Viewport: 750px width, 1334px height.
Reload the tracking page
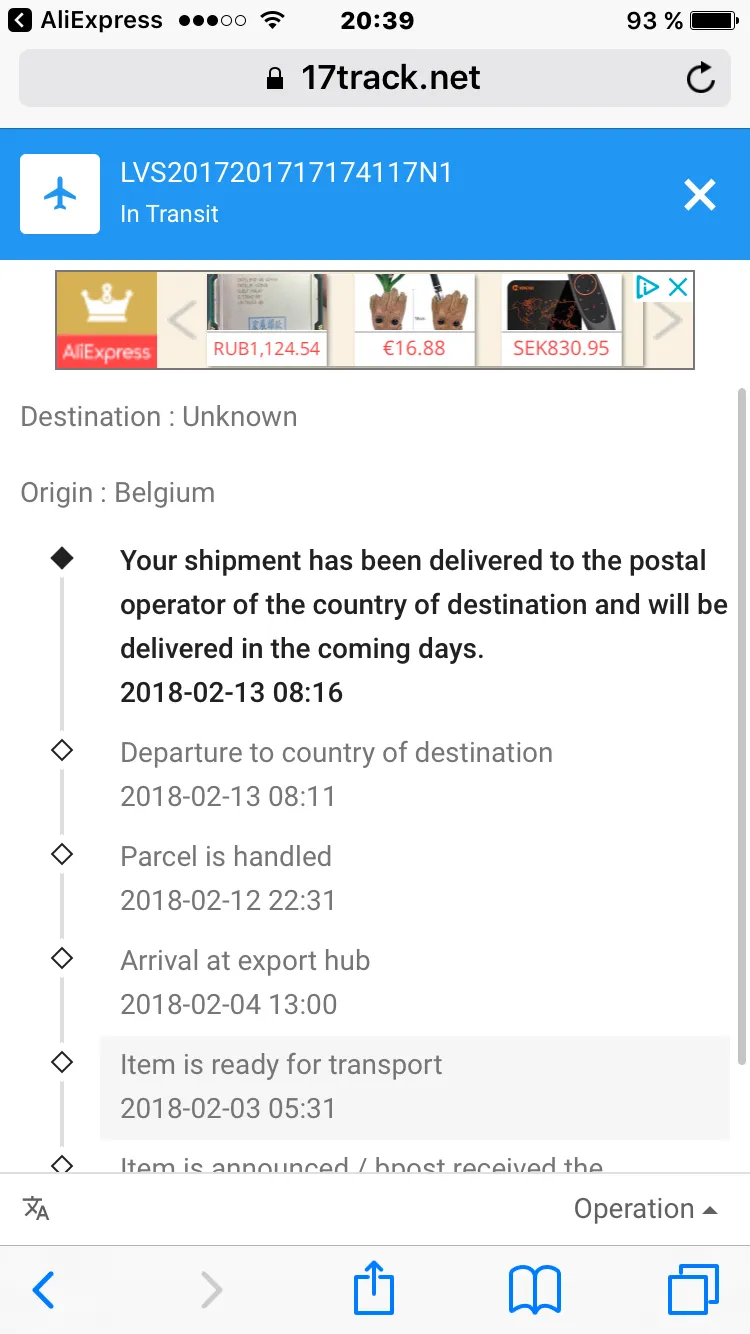pyautogui.click(x=701, y=78)
